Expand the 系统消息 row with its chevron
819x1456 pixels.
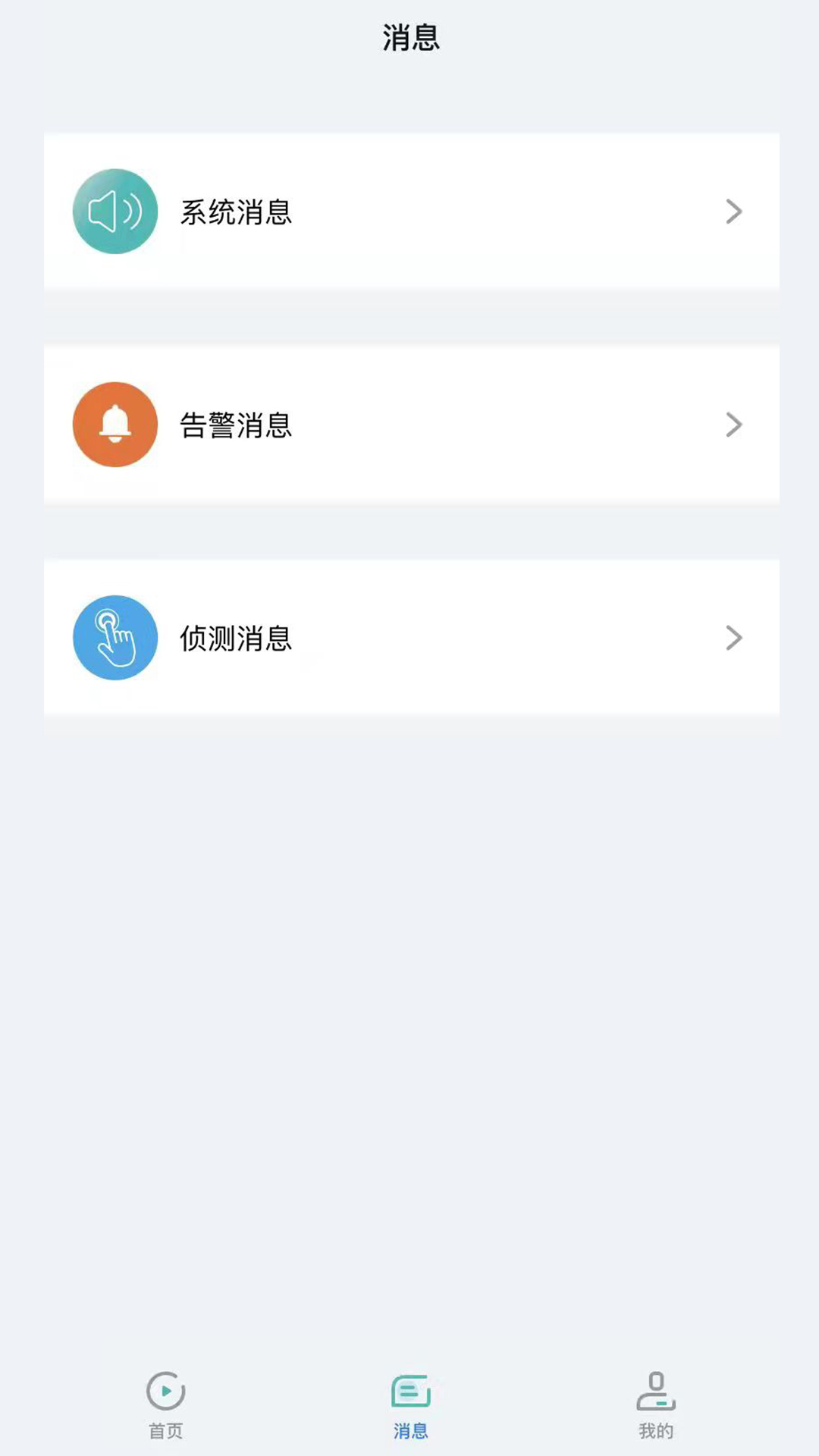click(x=733, y=211)
